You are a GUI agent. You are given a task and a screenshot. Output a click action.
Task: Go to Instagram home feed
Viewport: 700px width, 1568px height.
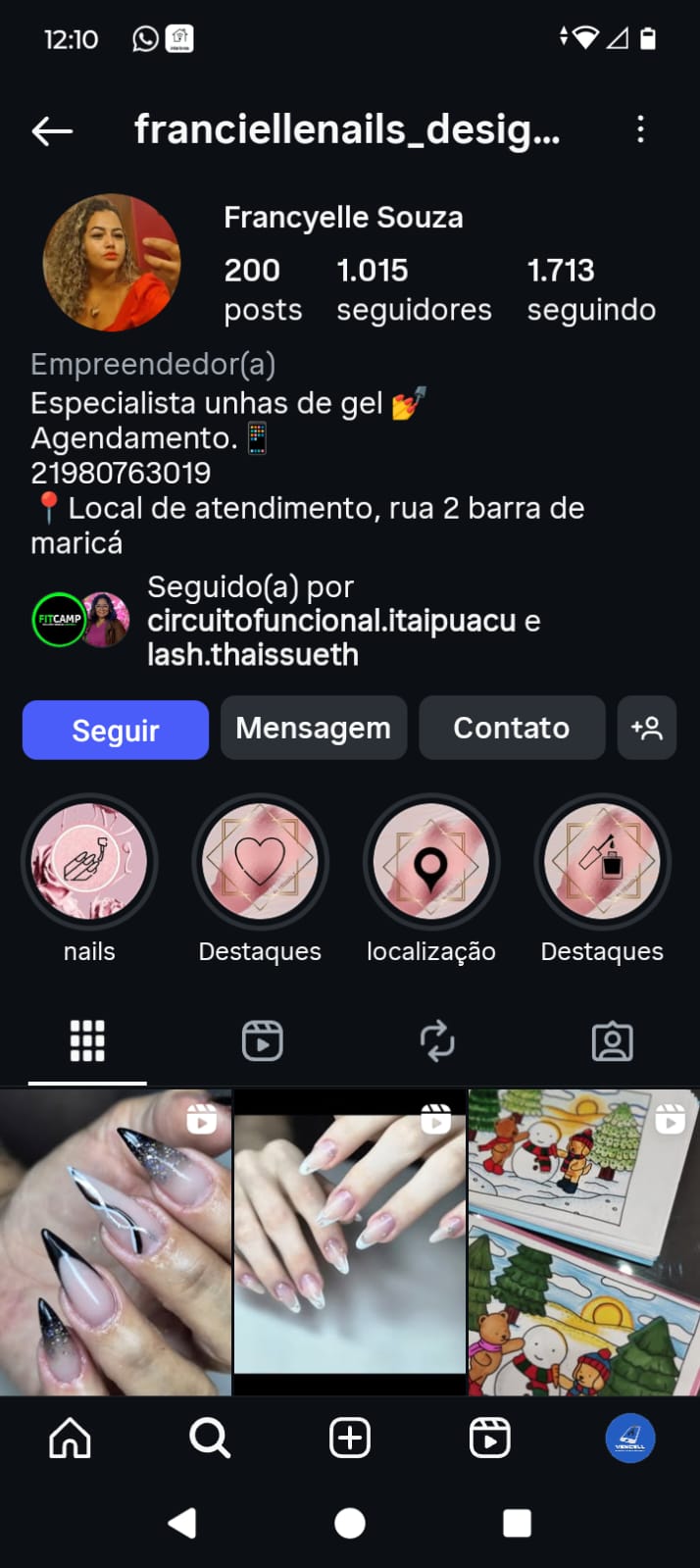pyautogui.click(x=71, y=1439)
